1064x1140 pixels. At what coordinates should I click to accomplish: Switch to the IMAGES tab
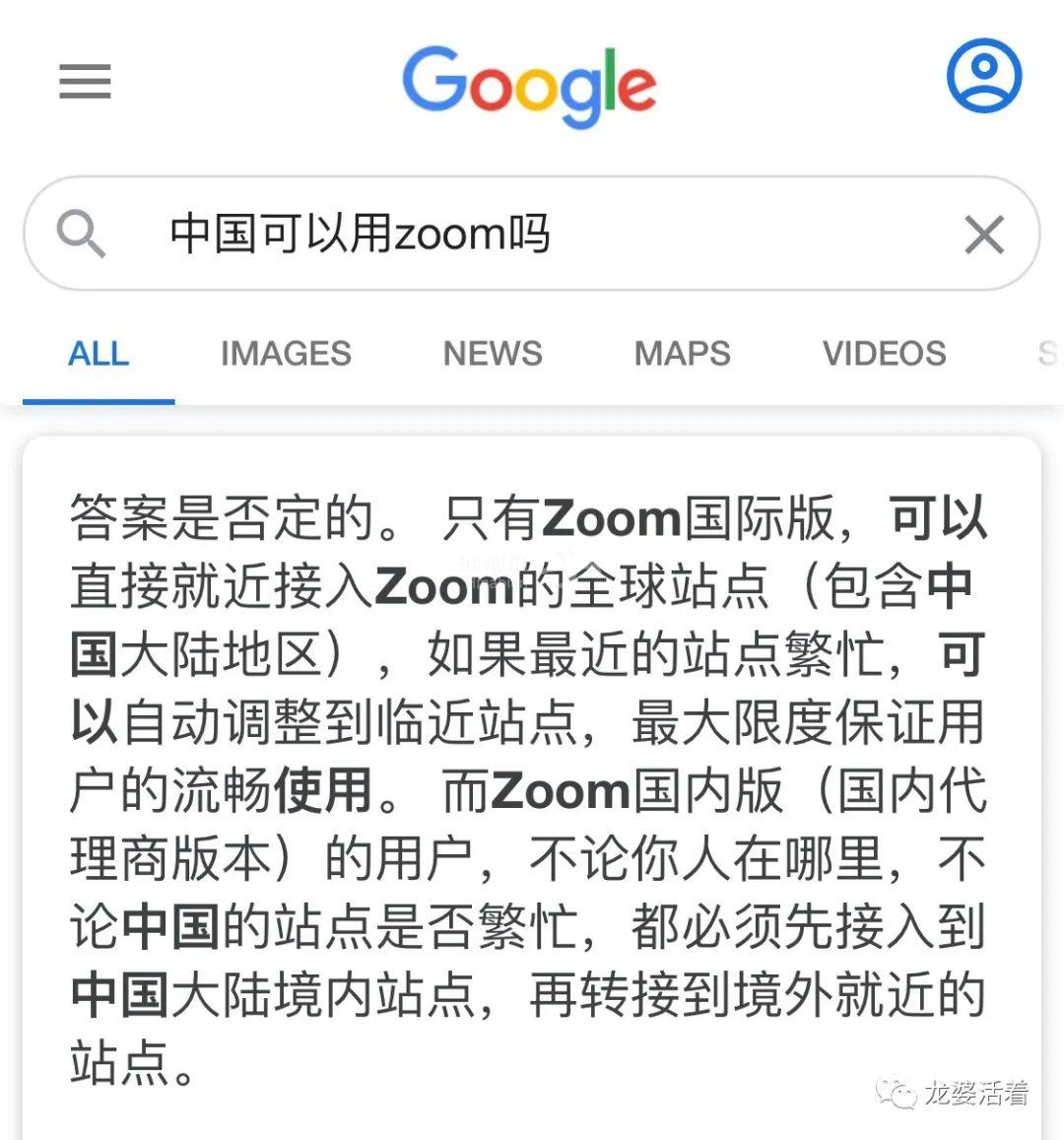pos(286,354)
